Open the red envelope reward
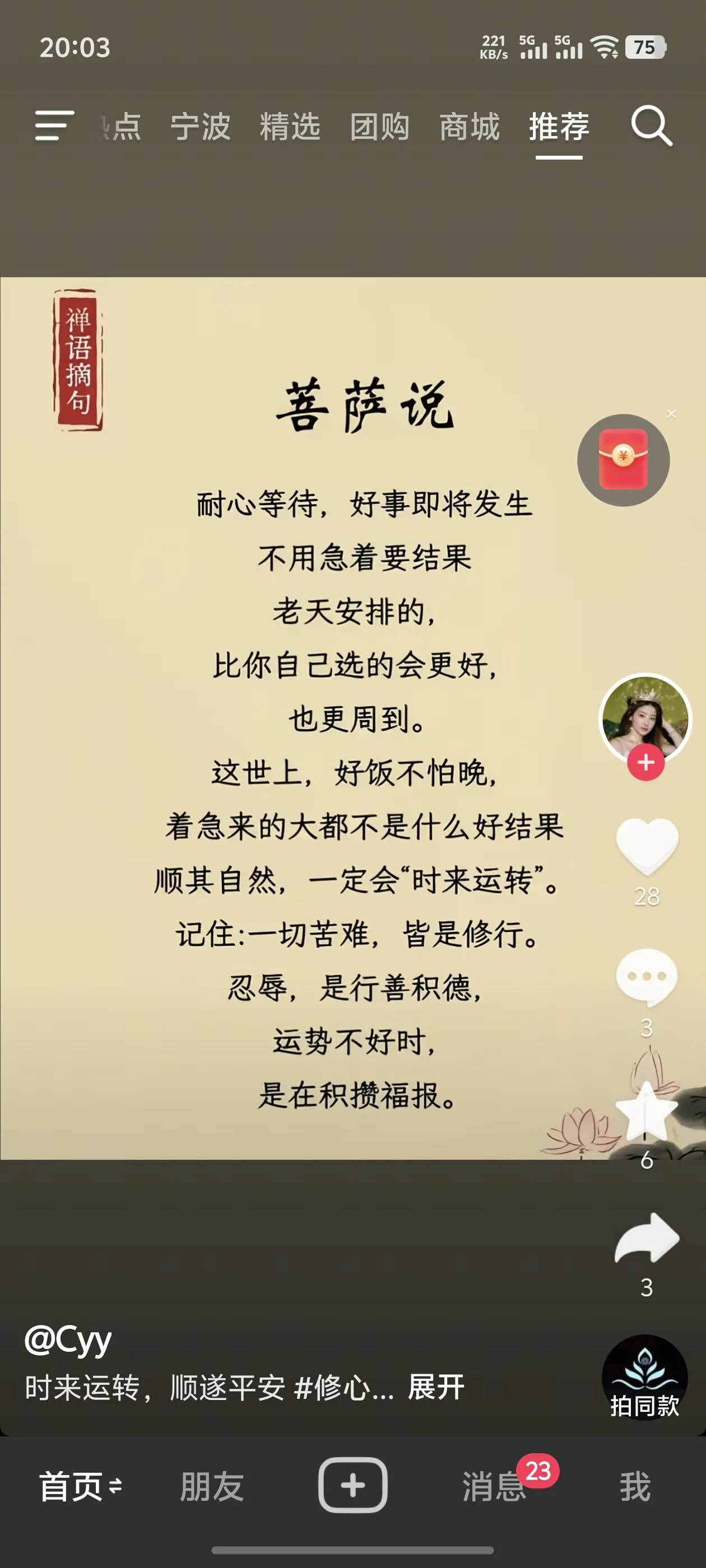 pos(623,460)
